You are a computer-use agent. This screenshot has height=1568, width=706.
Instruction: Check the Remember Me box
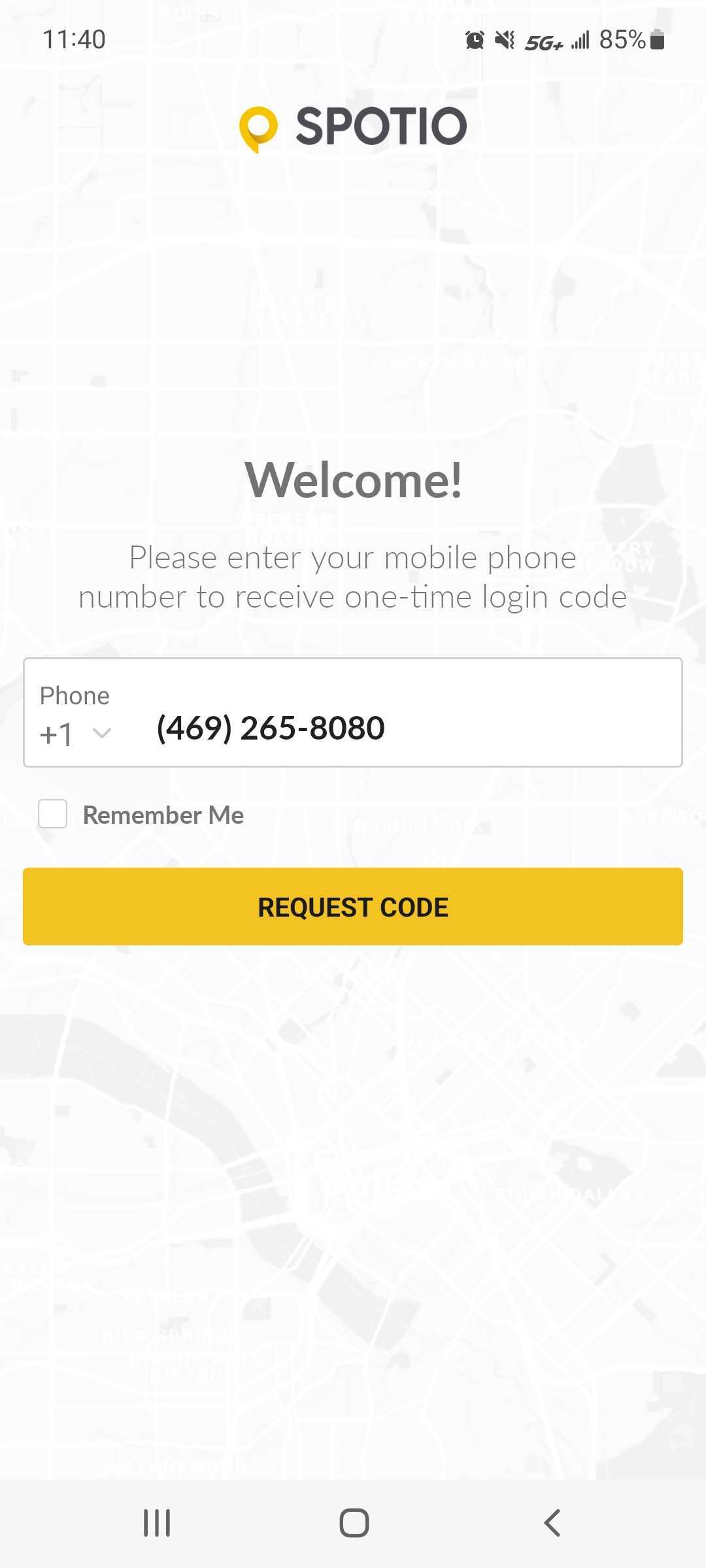tap(53, 814)
